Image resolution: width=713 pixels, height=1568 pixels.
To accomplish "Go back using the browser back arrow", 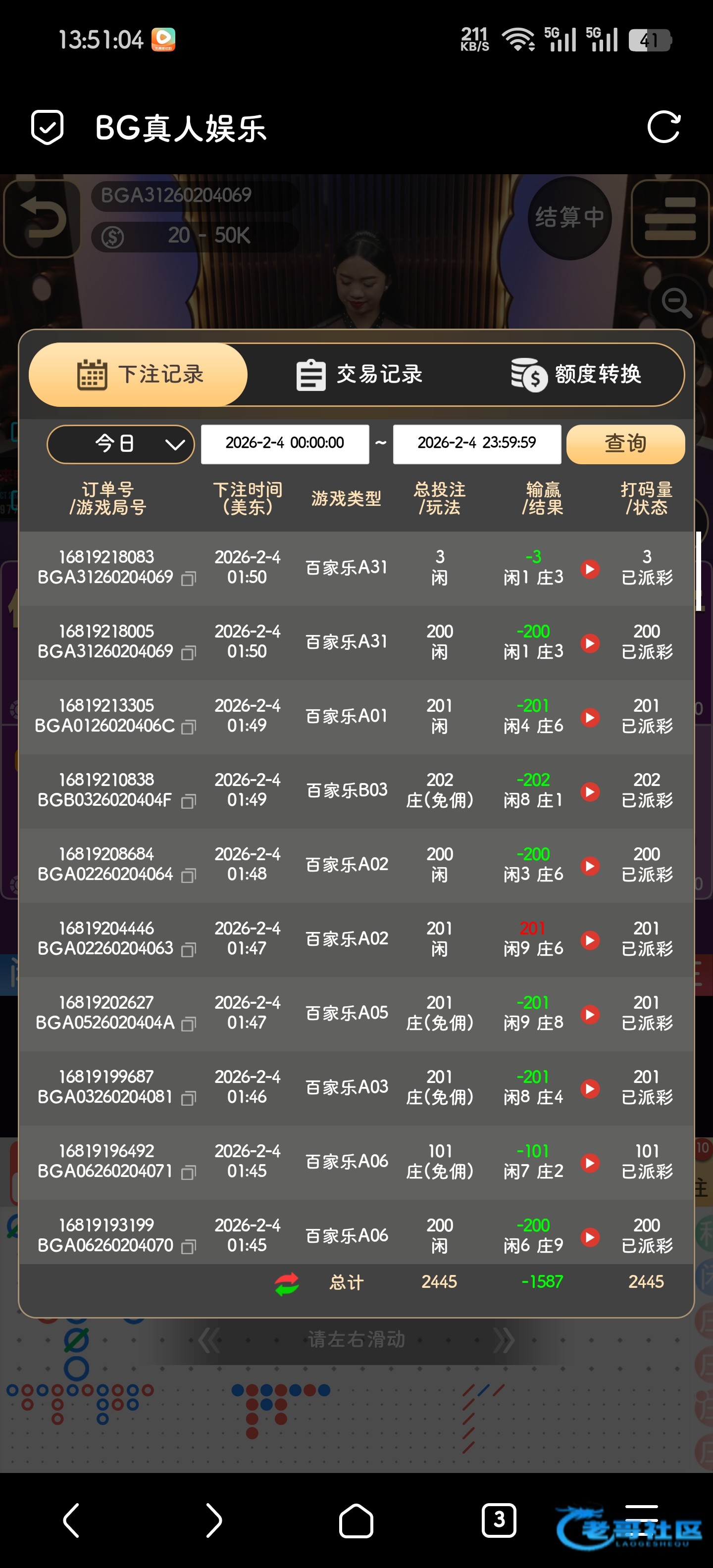I will click(x=71, y=1520).
